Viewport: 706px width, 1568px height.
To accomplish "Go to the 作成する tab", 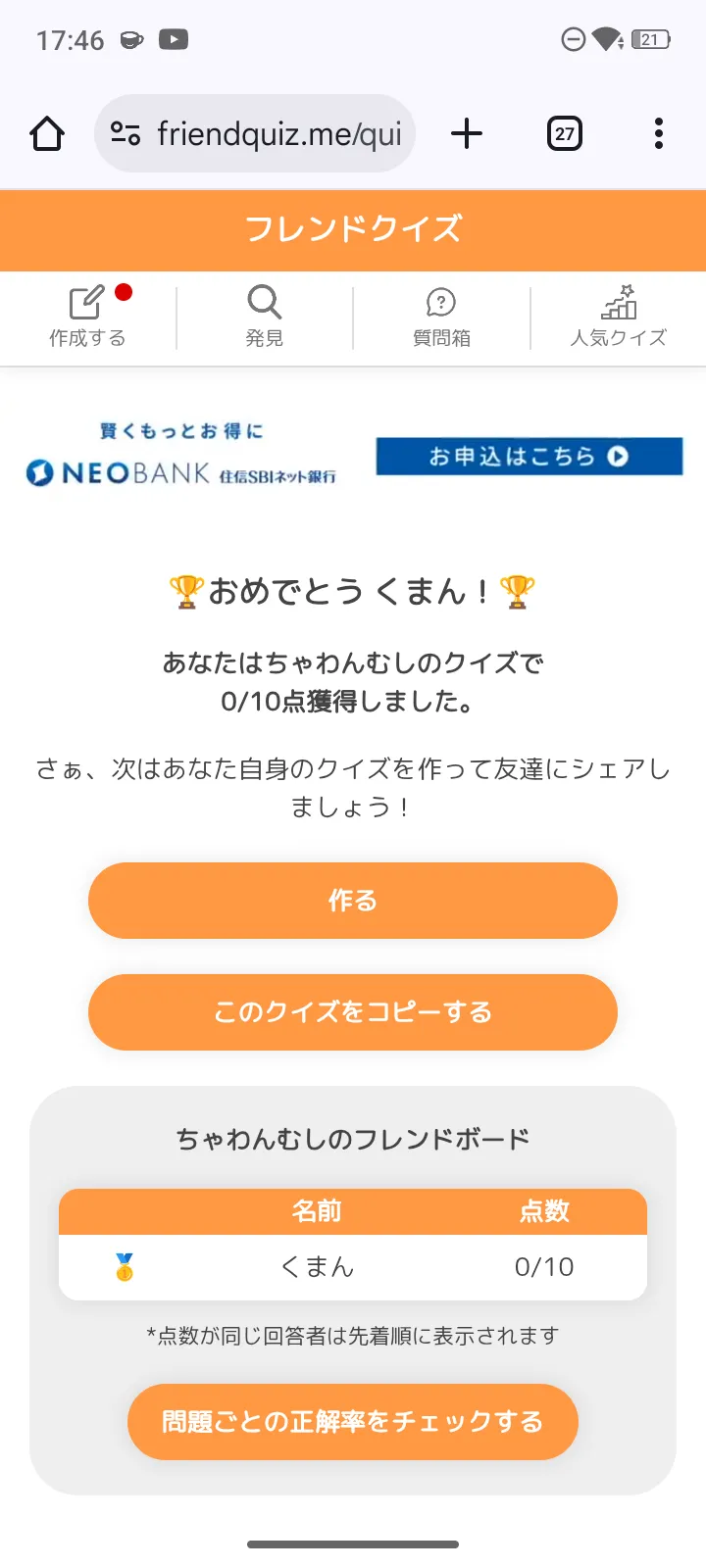I will point(88,318).
